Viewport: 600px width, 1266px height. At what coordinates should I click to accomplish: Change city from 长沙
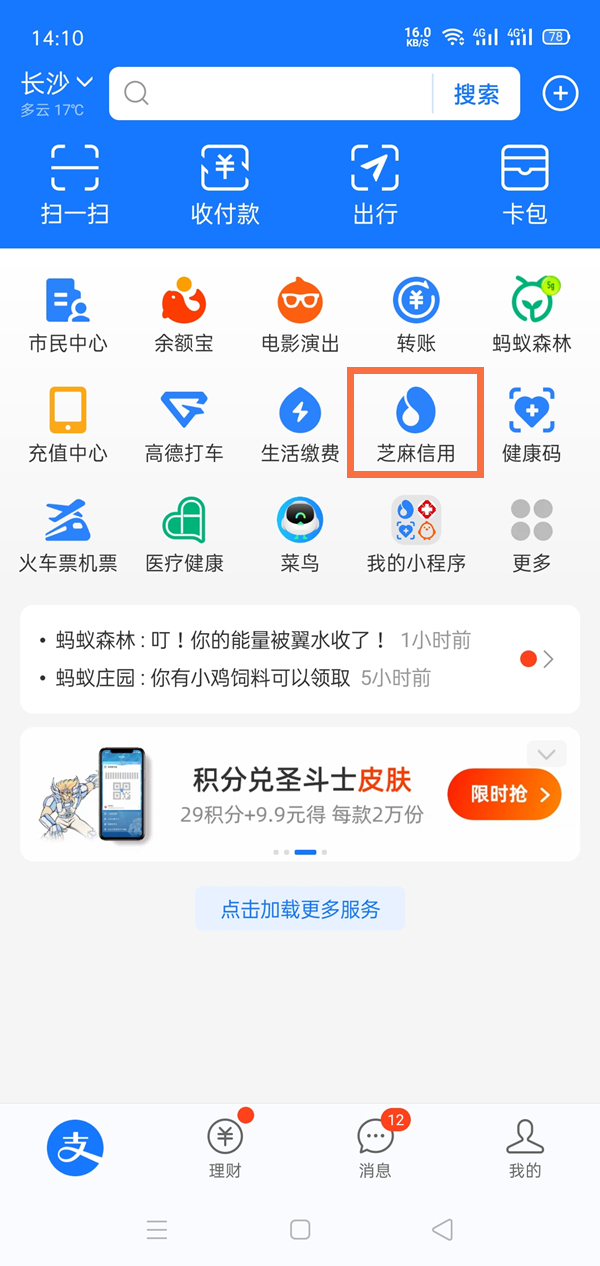[x=56, y=82]
